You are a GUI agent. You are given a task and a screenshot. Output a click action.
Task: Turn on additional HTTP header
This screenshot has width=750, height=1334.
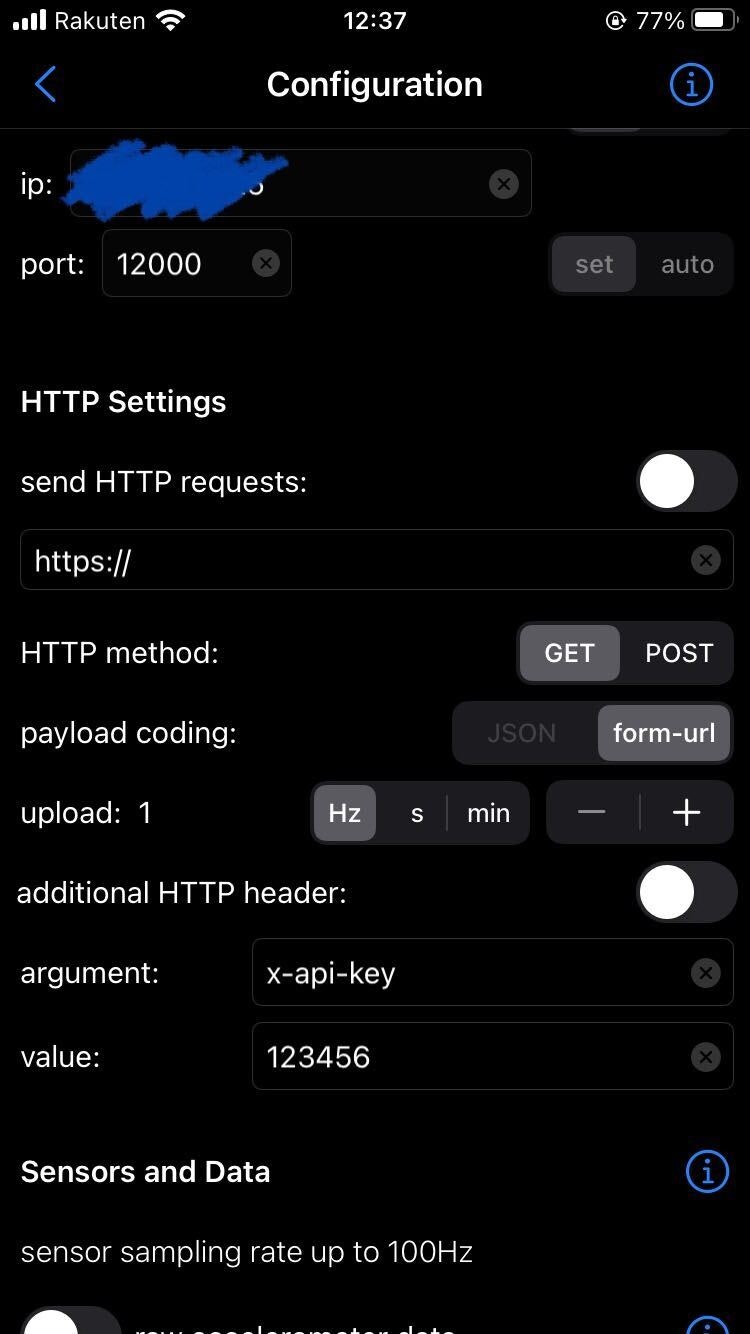(686, 892)
